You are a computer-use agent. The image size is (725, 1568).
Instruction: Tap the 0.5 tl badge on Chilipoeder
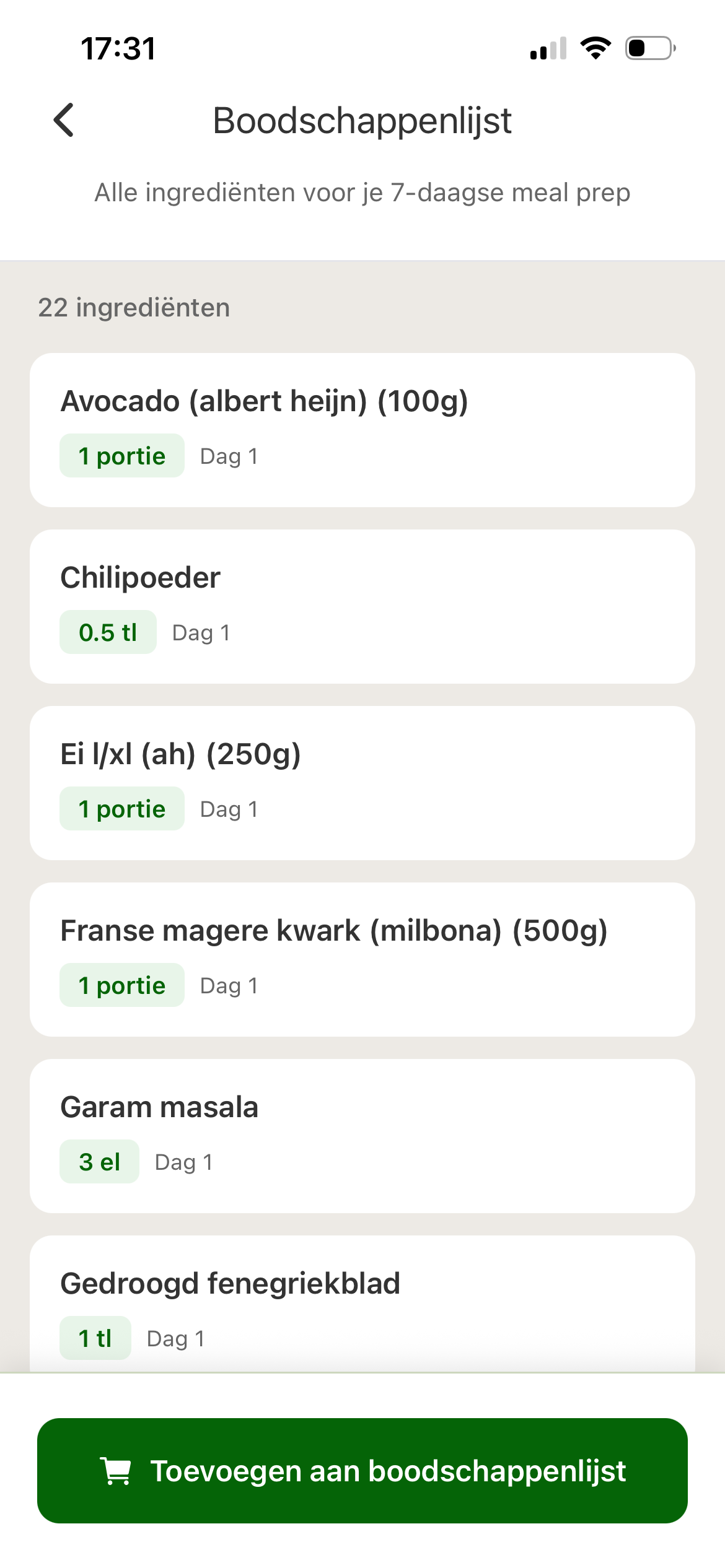click(x=107, y=632)
